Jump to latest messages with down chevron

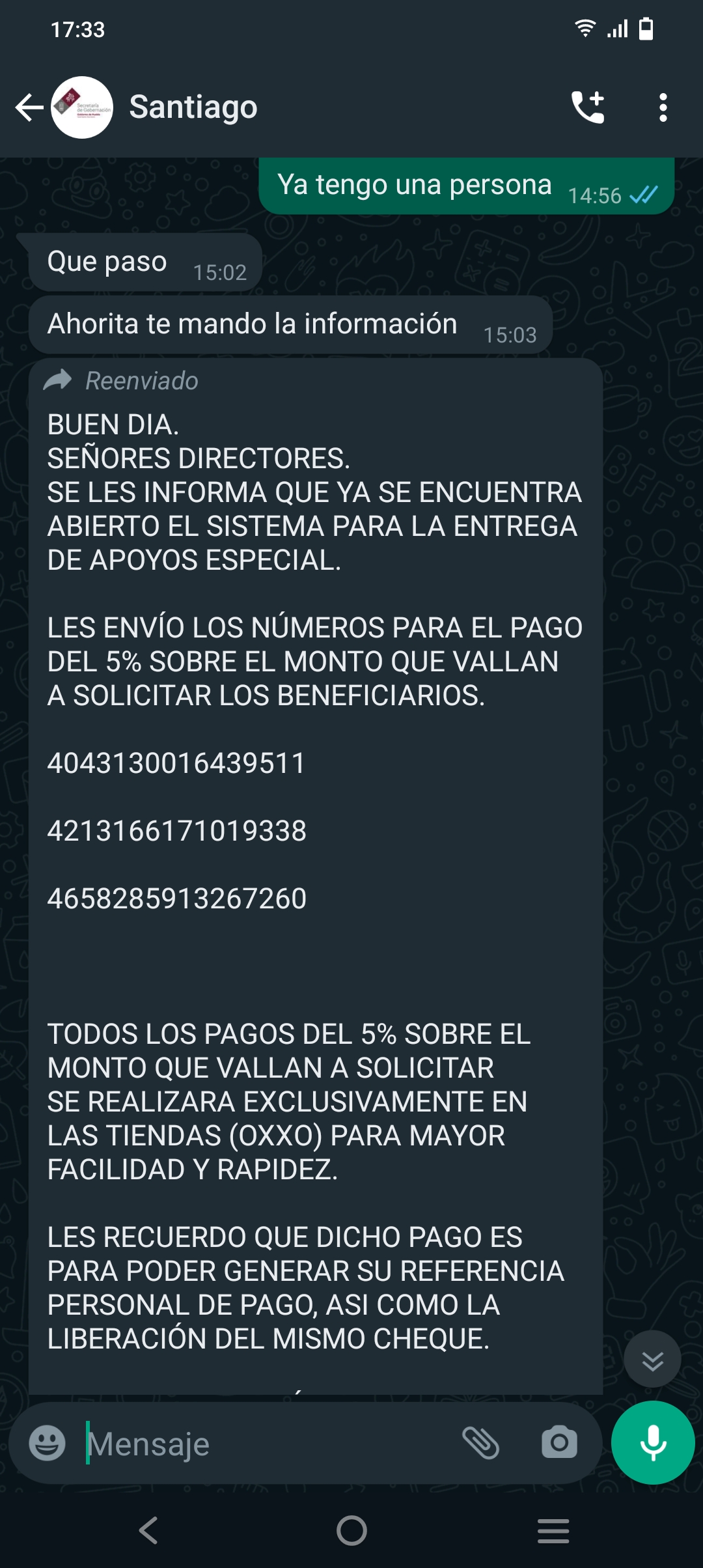(x=652, y=1360)
